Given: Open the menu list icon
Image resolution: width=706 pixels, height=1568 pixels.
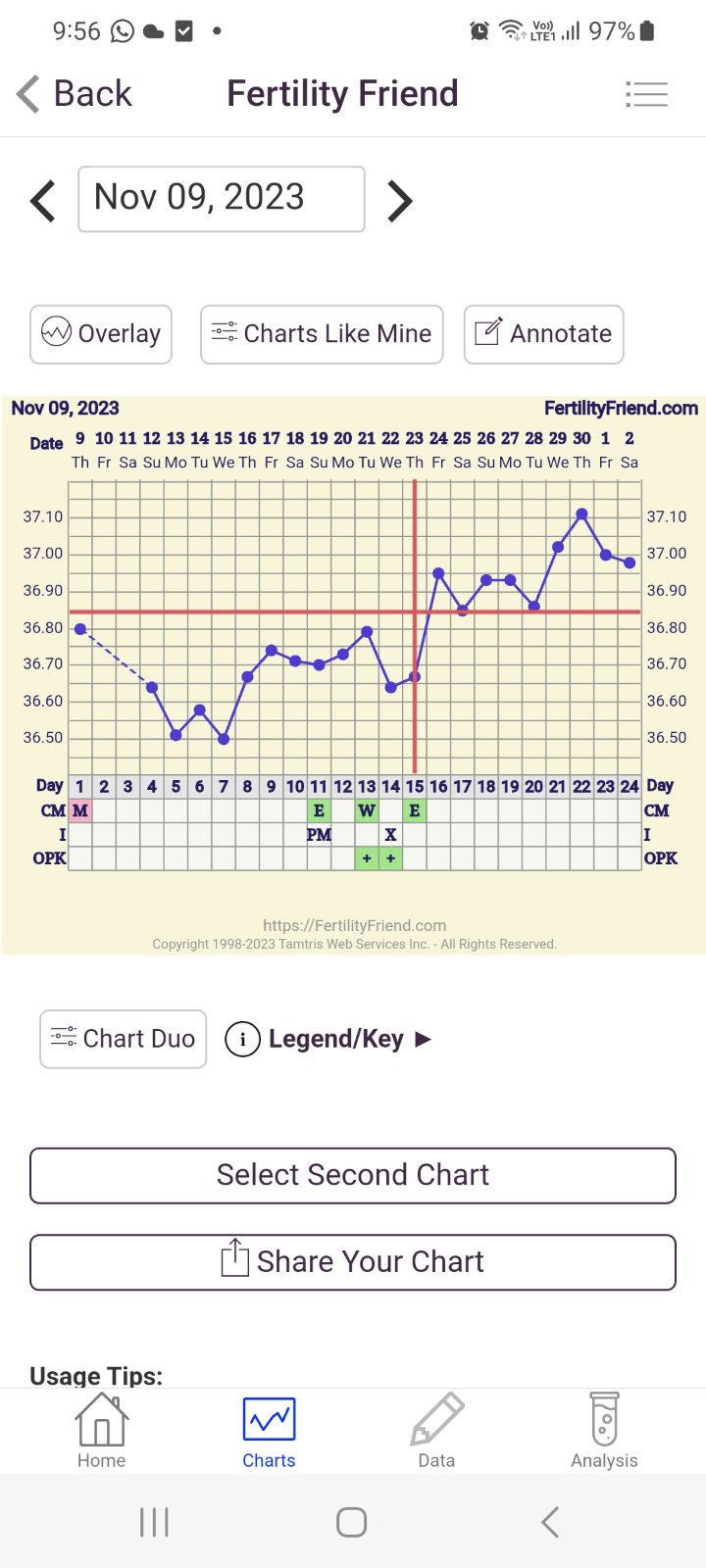Looking at the screenshot, I should coord(646,94).
